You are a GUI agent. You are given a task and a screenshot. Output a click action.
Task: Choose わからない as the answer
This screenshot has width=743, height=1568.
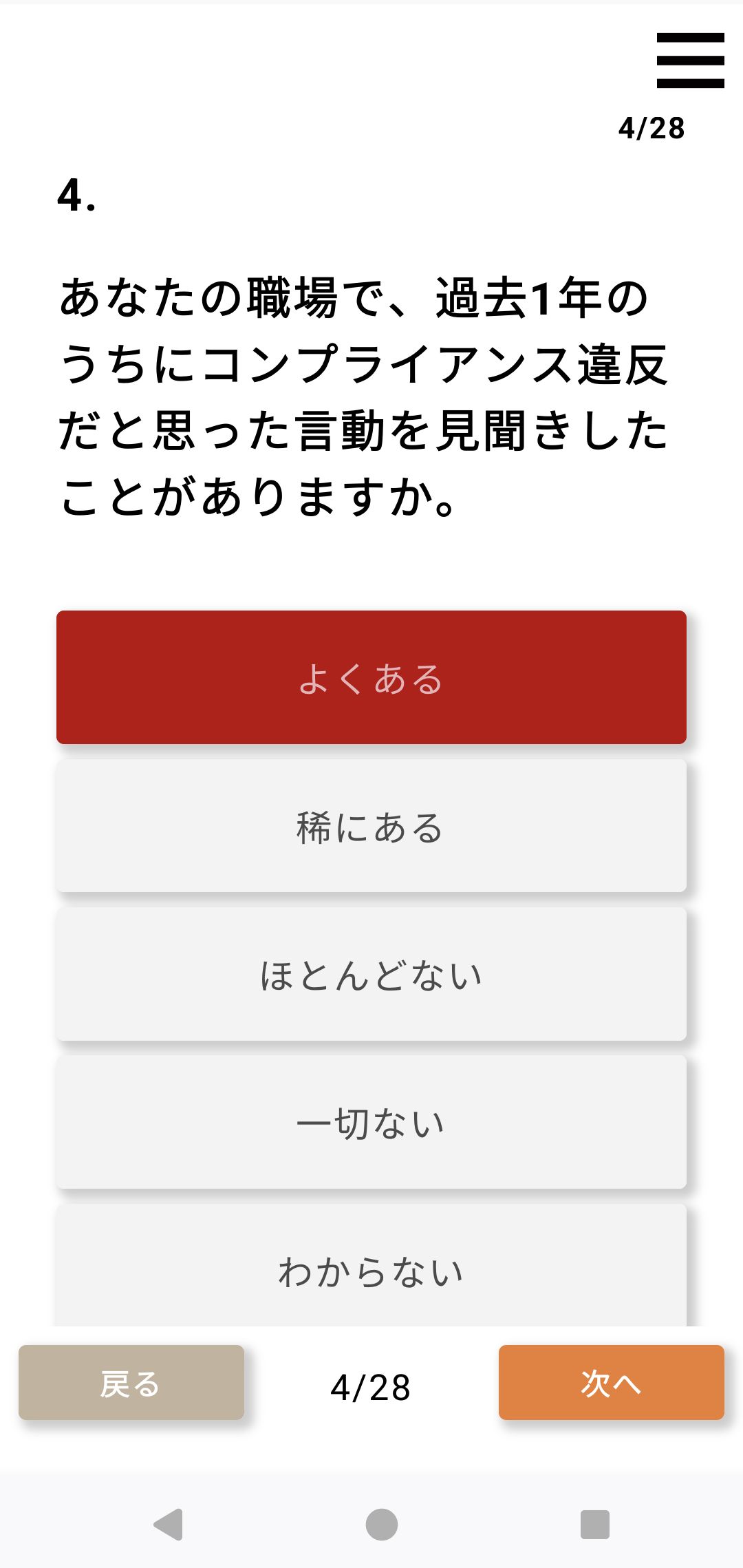371,1265
